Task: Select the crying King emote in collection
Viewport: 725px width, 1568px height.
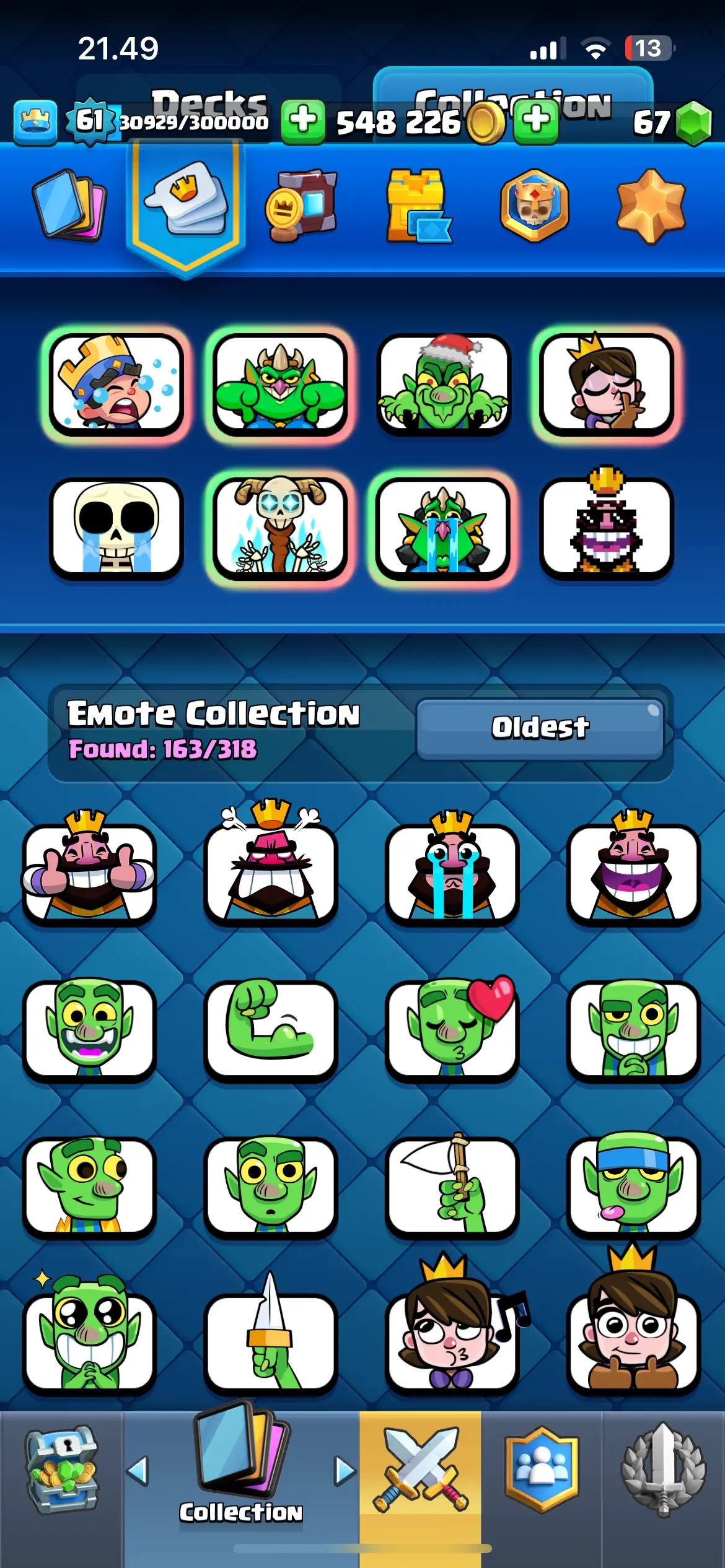Action: pos(452,872)
